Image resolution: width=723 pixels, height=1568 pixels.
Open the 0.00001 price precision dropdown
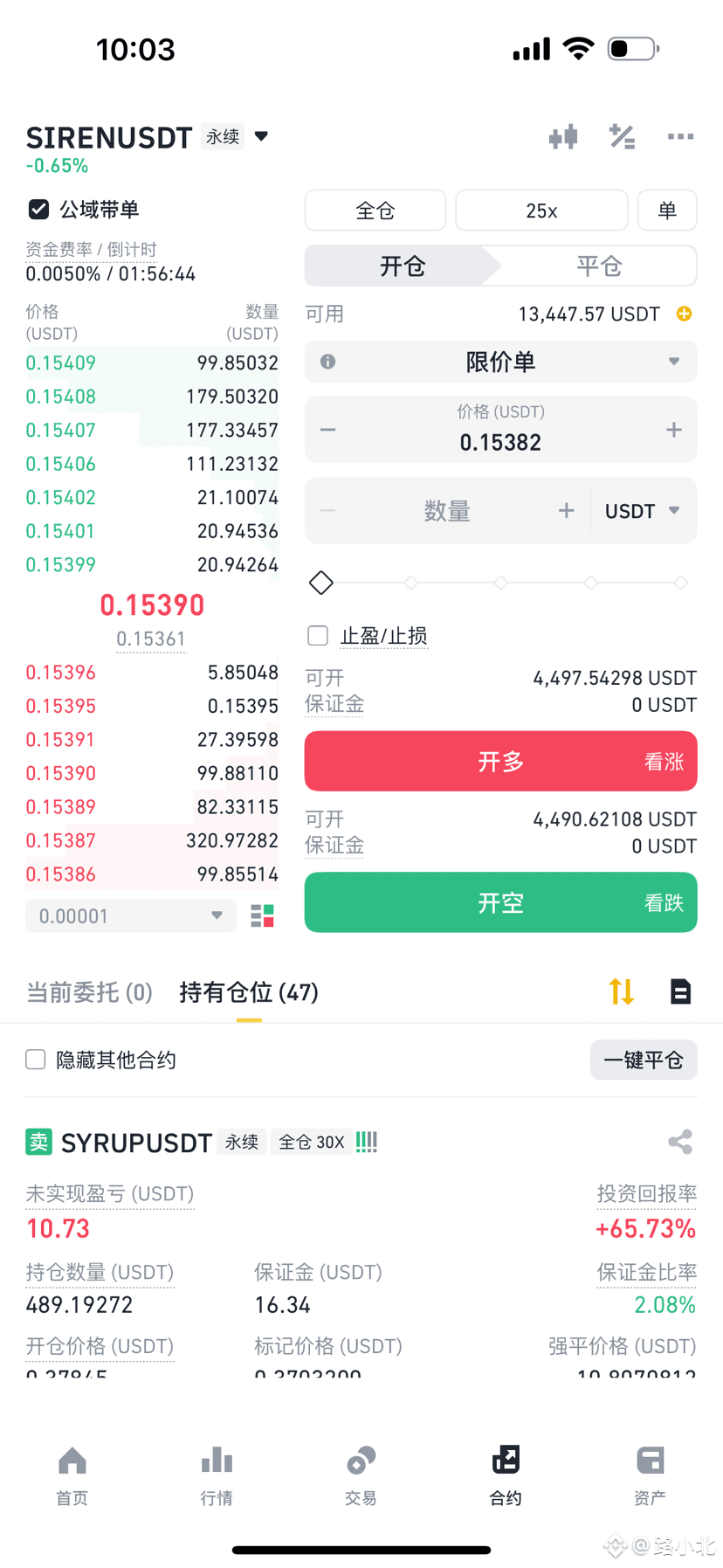click(131, 916)
